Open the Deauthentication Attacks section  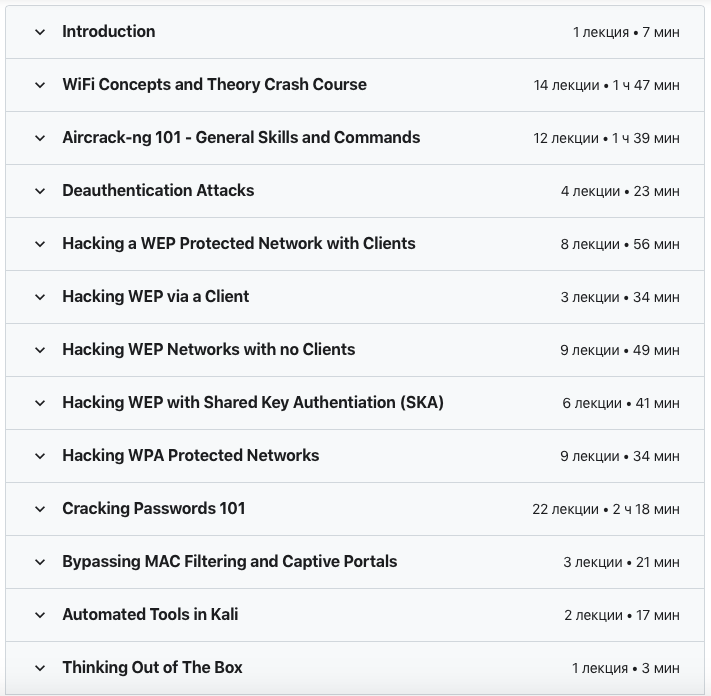click(158, 191)
